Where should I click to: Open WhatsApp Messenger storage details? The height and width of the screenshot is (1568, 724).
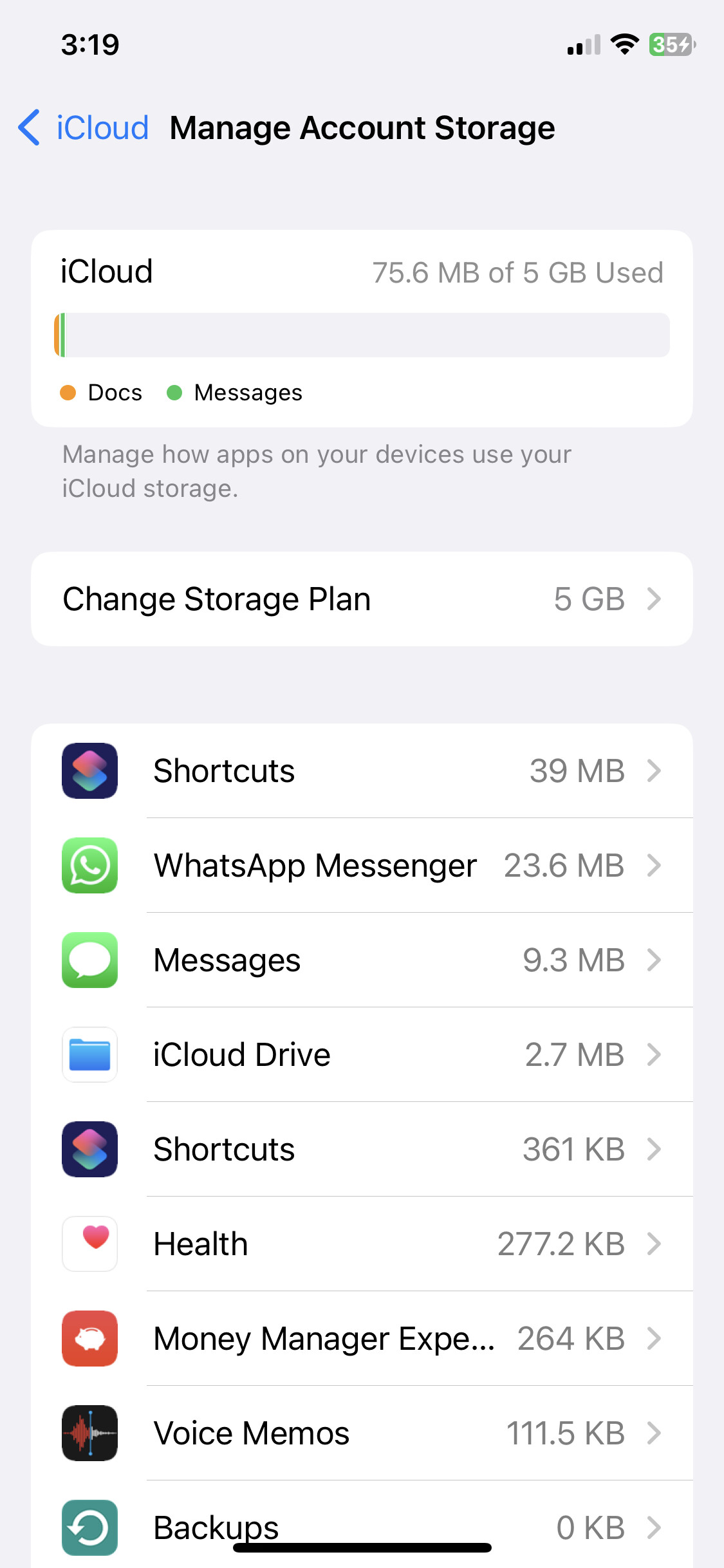coord(362,865)
